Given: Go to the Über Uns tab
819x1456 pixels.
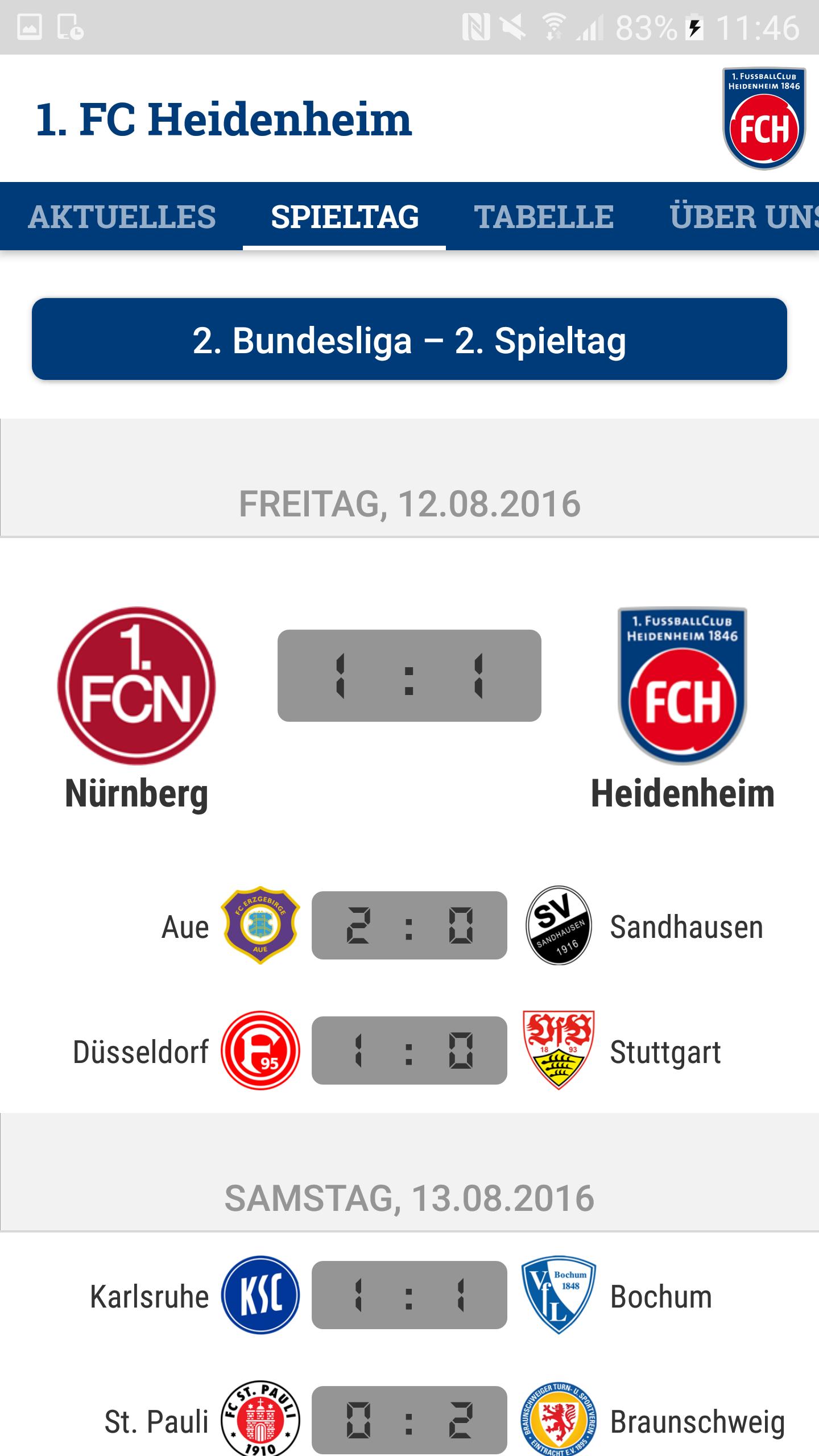Looking at the screenshot, I should [x=742, y=217].
